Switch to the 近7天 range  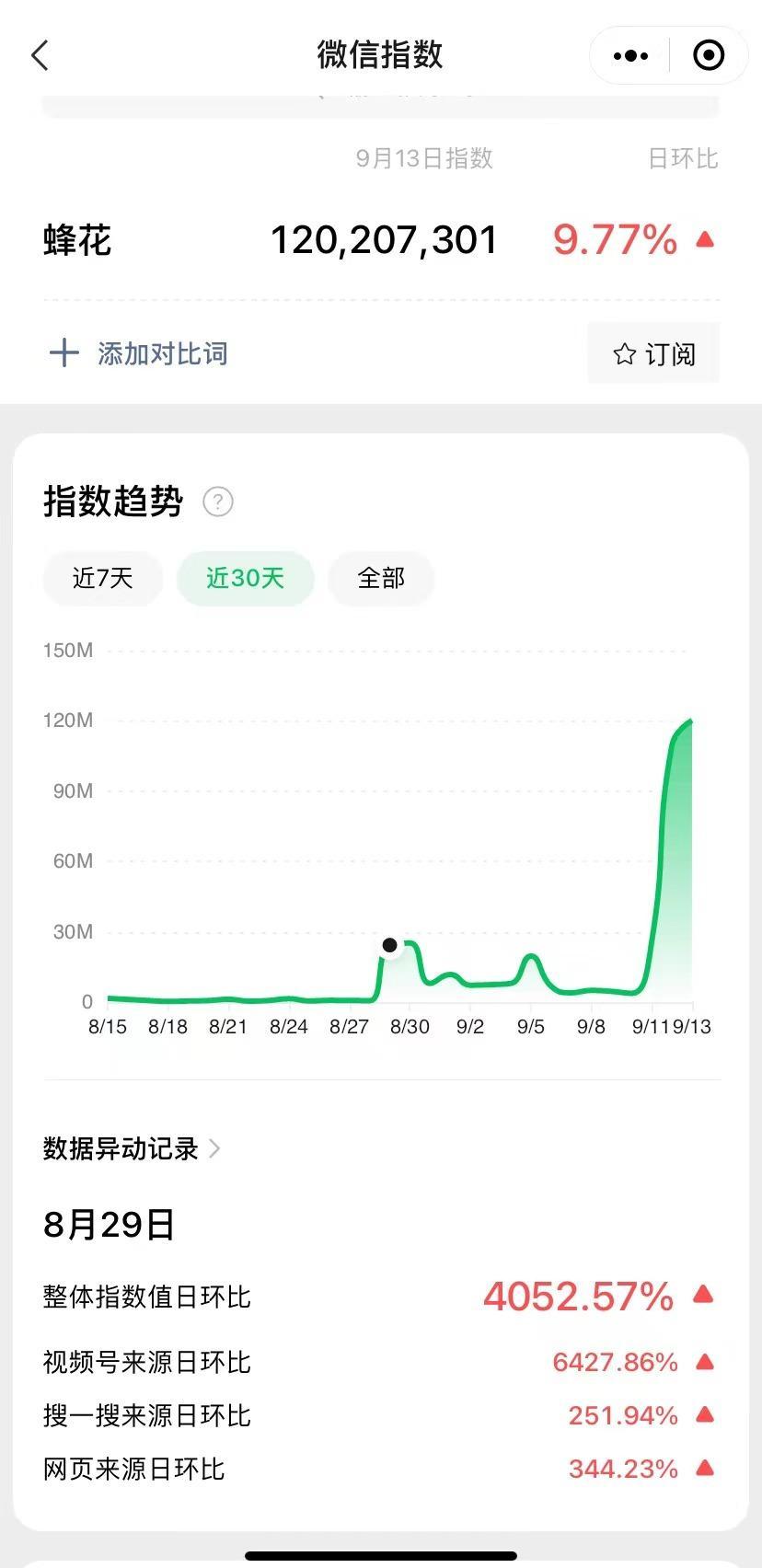[x=103, y=578]
